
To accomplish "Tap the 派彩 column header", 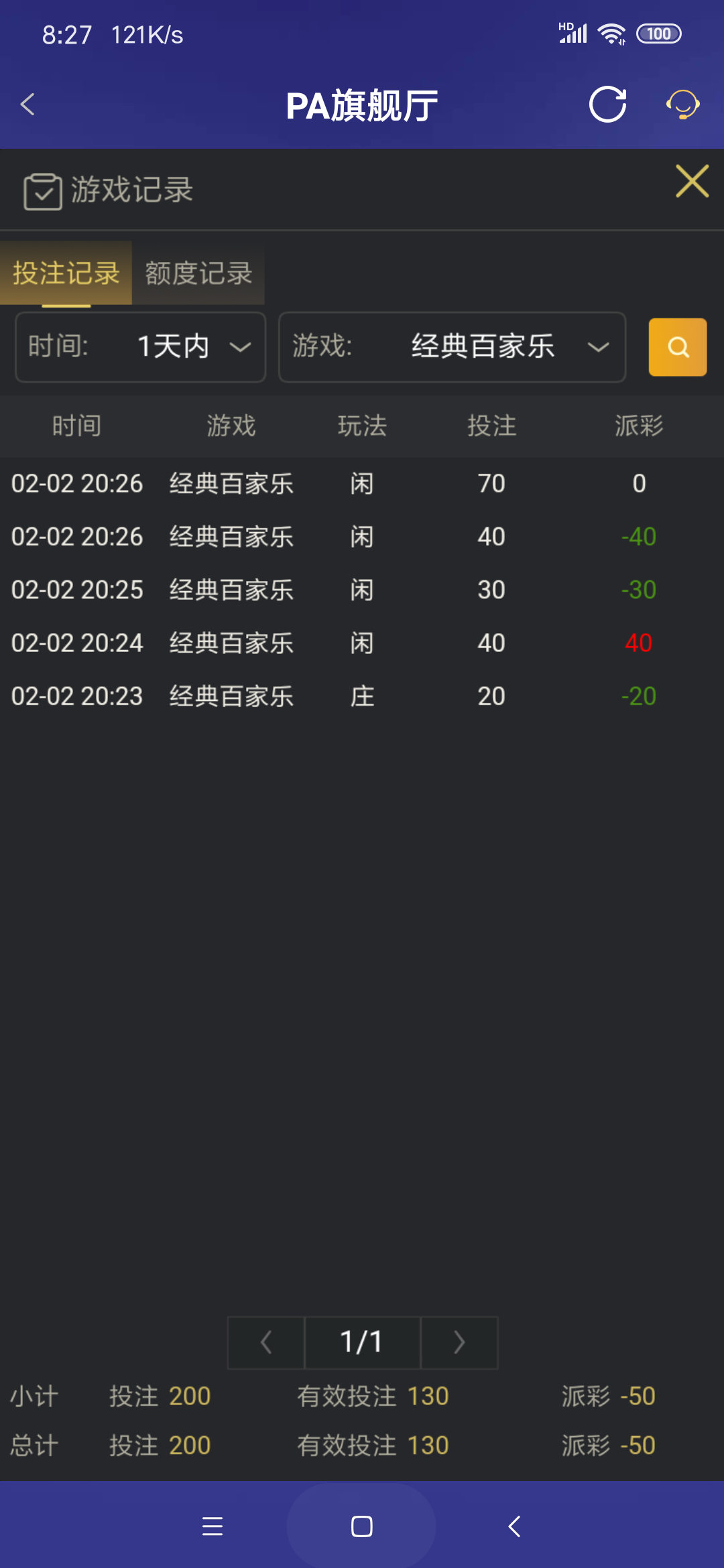I will coord(637,426).
